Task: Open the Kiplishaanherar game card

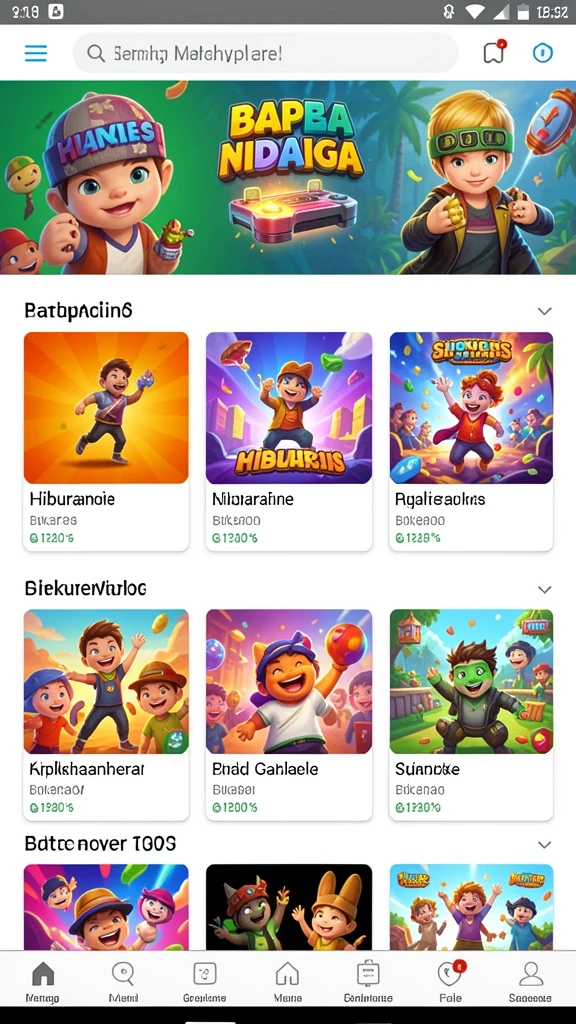Action: pos(106,714)
